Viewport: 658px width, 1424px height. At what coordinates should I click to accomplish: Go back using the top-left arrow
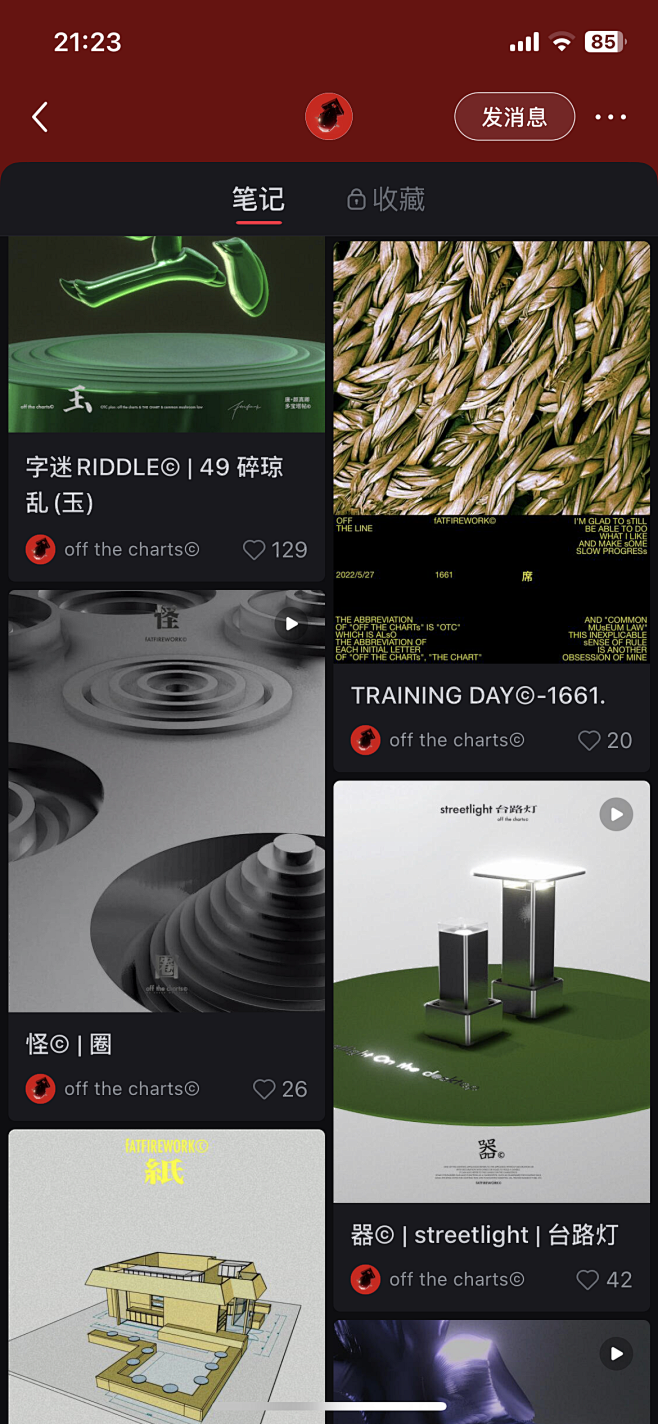(x=40, y=117)
